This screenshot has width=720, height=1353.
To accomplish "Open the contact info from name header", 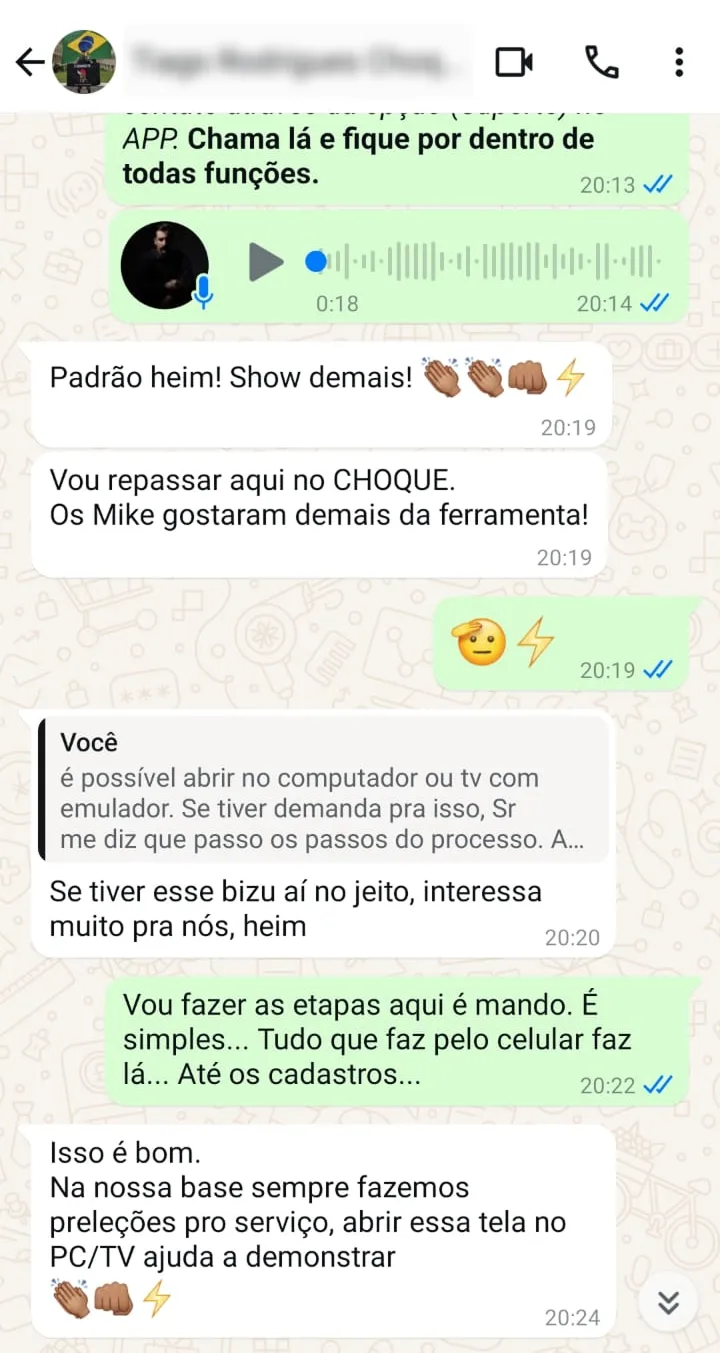I will (290, 62).
